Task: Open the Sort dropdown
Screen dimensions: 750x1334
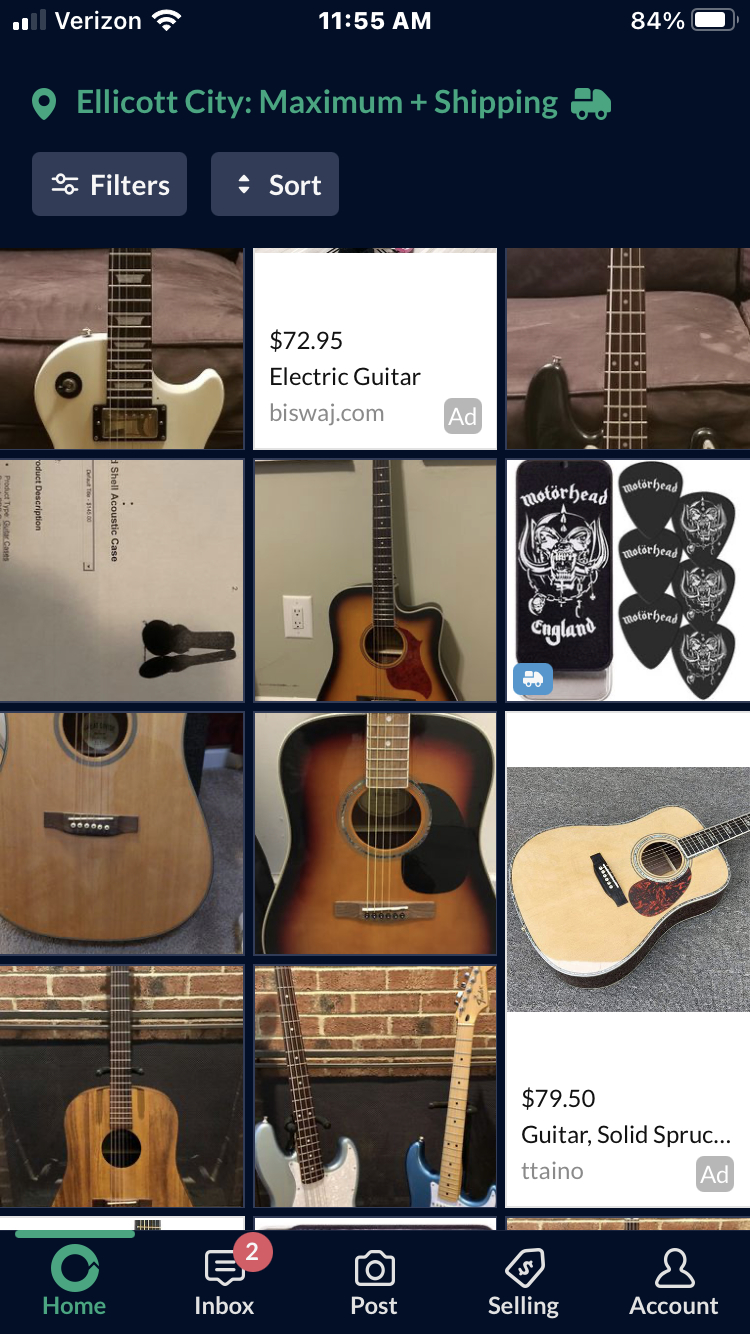Action: pos(275,184)
